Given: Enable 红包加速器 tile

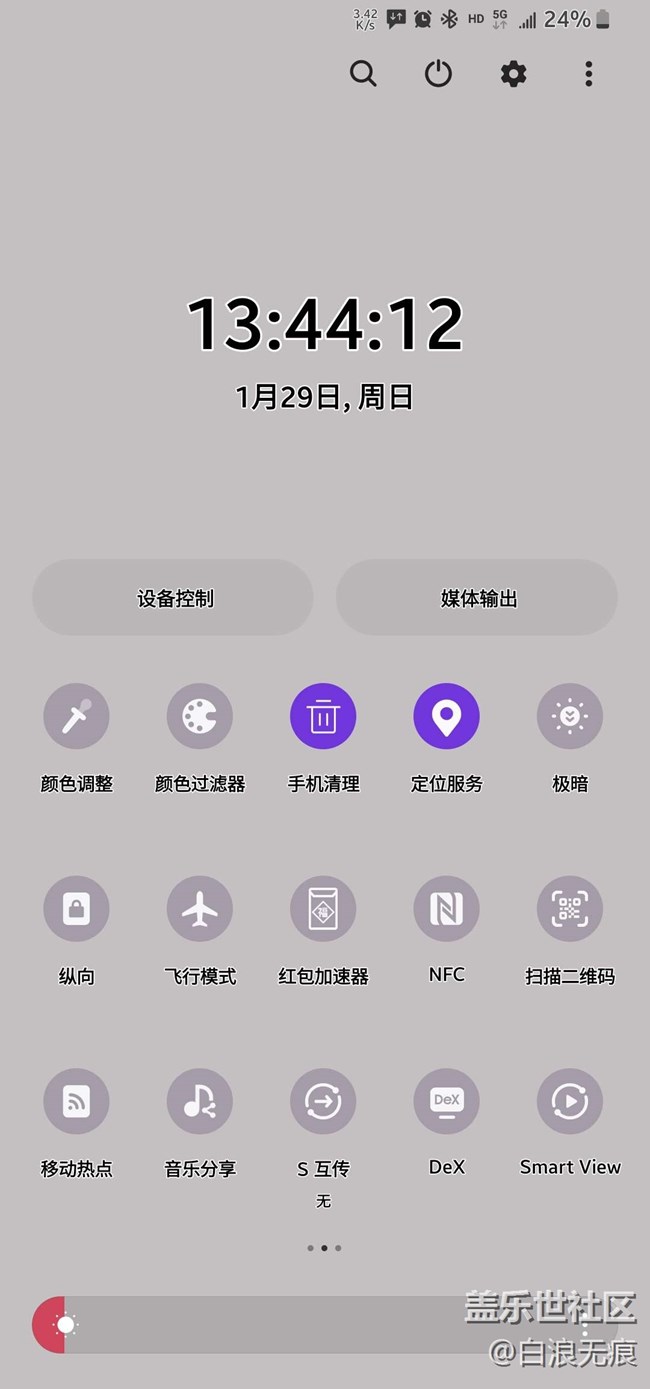Looking at the screenshot, I should click(x=323, y=909).
